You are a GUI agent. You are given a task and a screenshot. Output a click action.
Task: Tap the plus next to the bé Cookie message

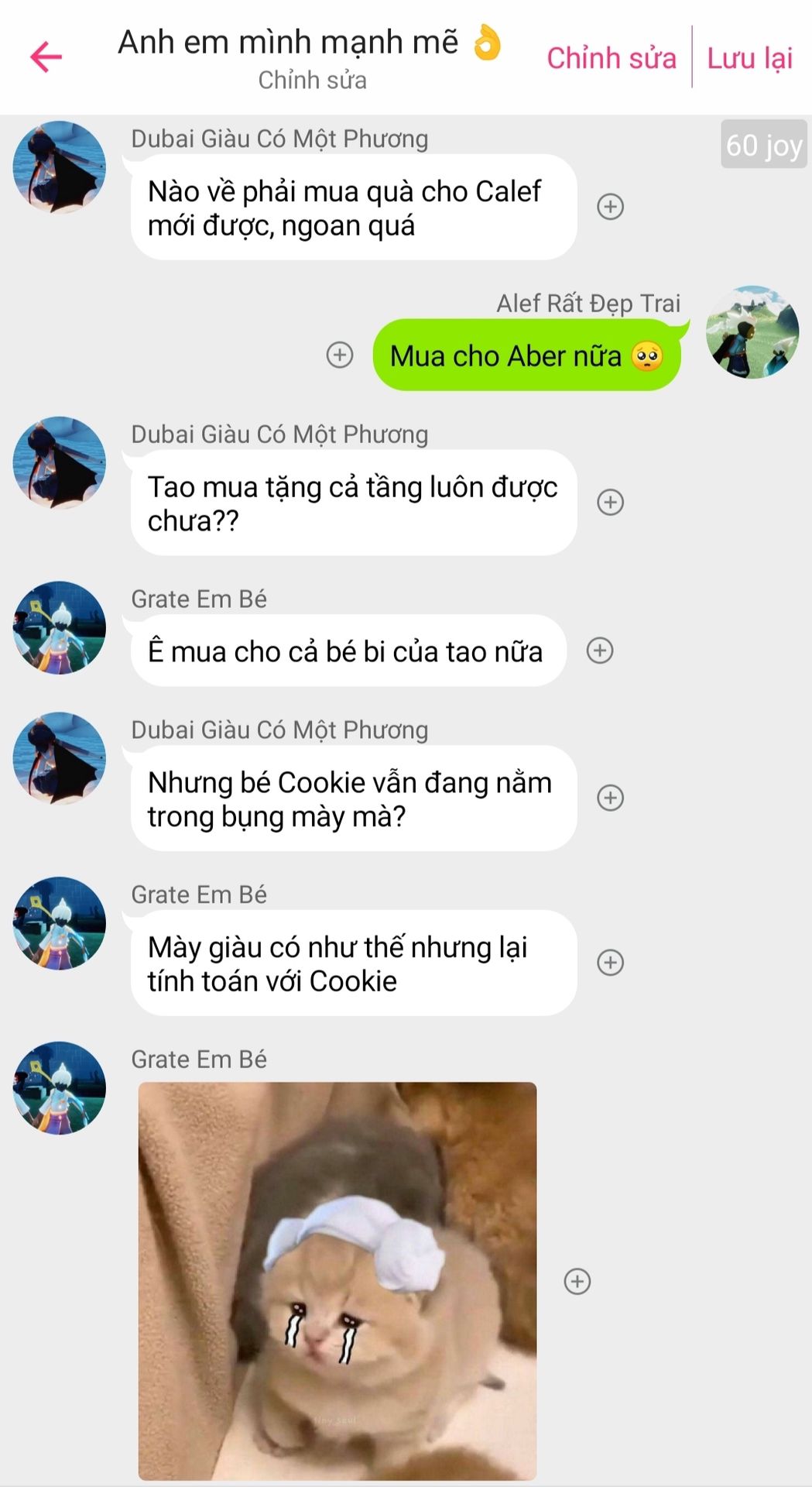611,798
